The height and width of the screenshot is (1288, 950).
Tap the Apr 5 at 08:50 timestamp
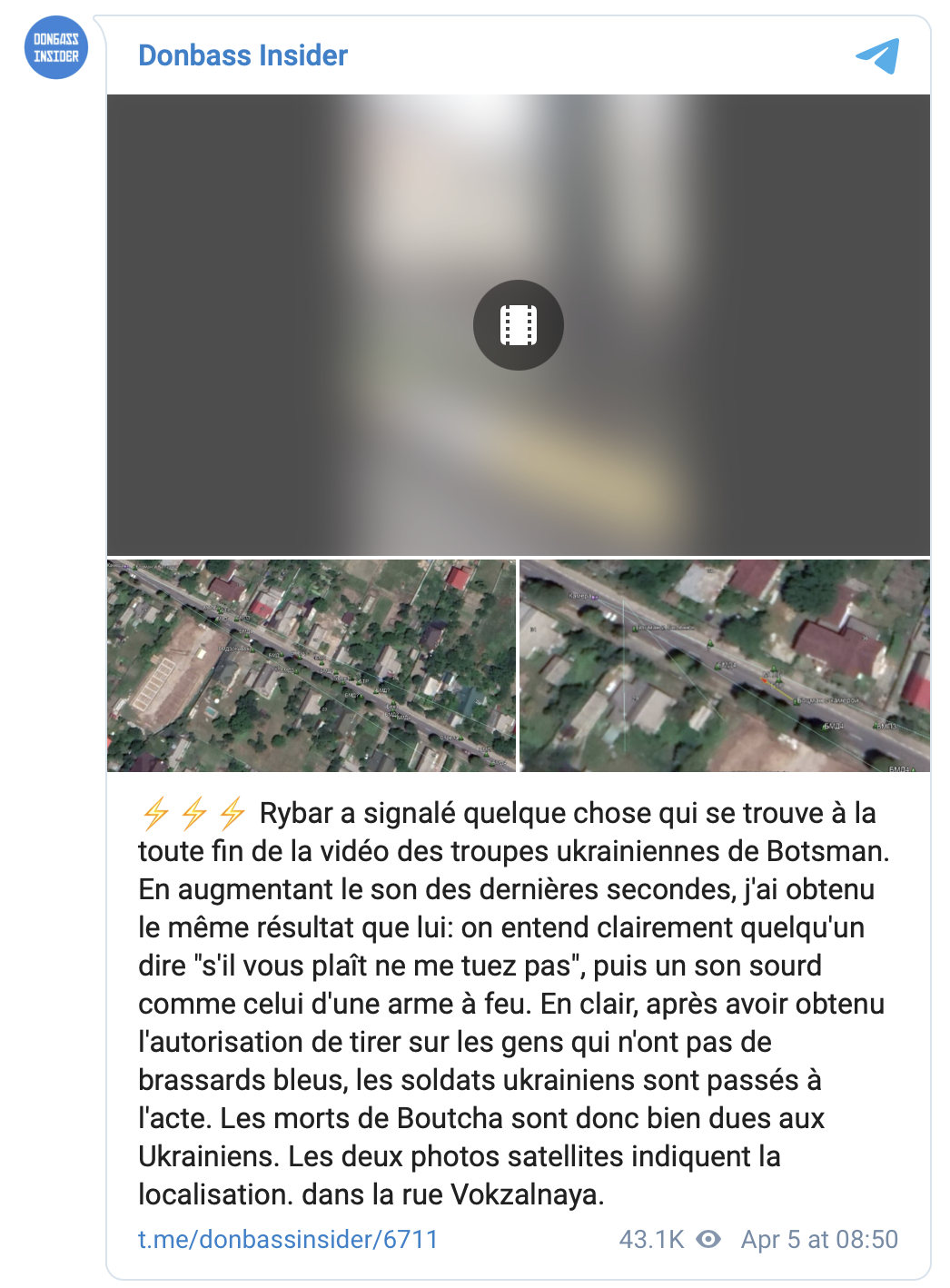pyautogui.click(x=818, y=1239)
